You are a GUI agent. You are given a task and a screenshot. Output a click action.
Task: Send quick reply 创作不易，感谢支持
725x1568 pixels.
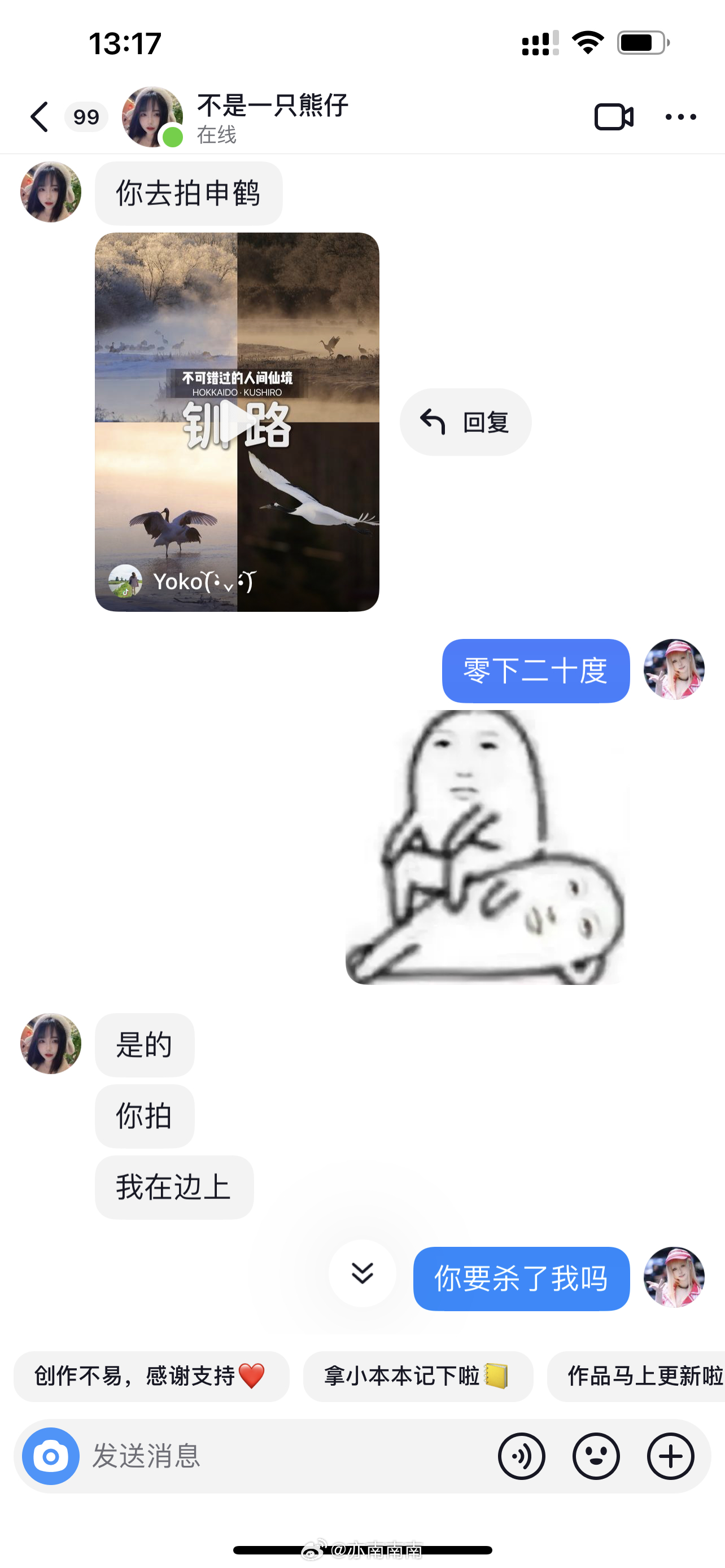[x=151, y=1376]
